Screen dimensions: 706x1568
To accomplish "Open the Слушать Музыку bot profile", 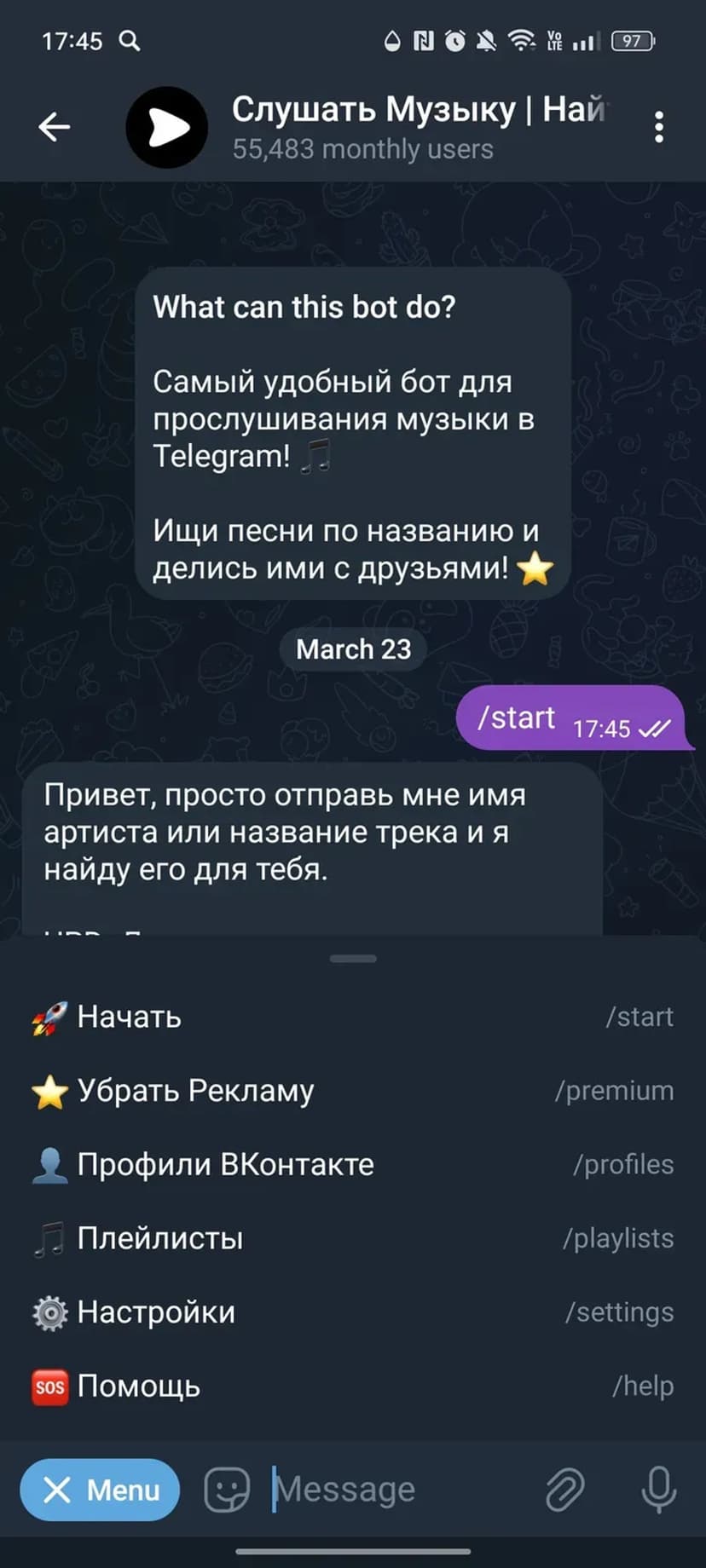I will (375, 127).
